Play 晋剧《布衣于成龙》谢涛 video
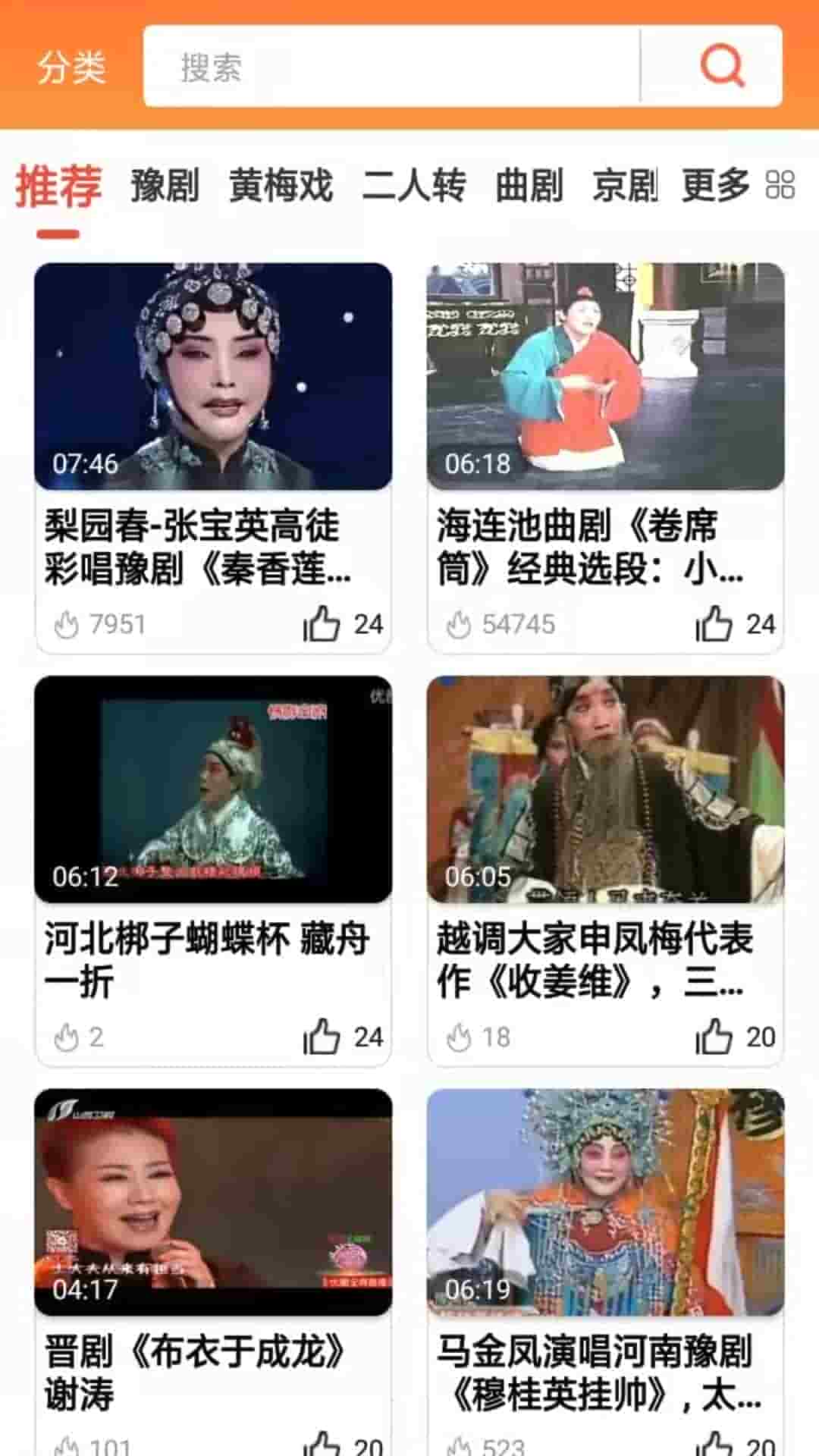The width and height of the screenshot is (819, 1456). pos(213,1202)
